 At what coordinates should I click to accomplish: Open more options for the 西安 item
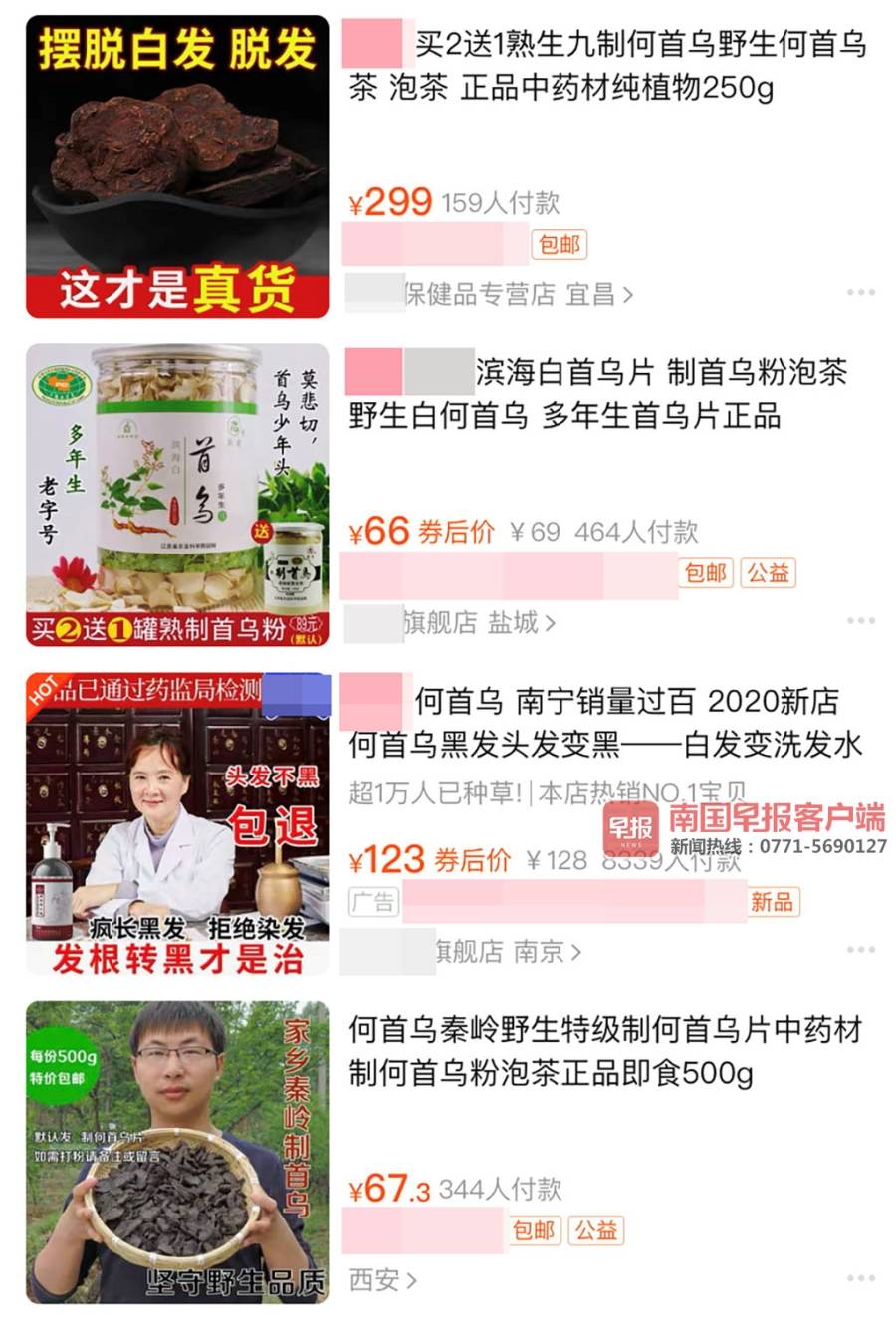[x=860, y=1278]
